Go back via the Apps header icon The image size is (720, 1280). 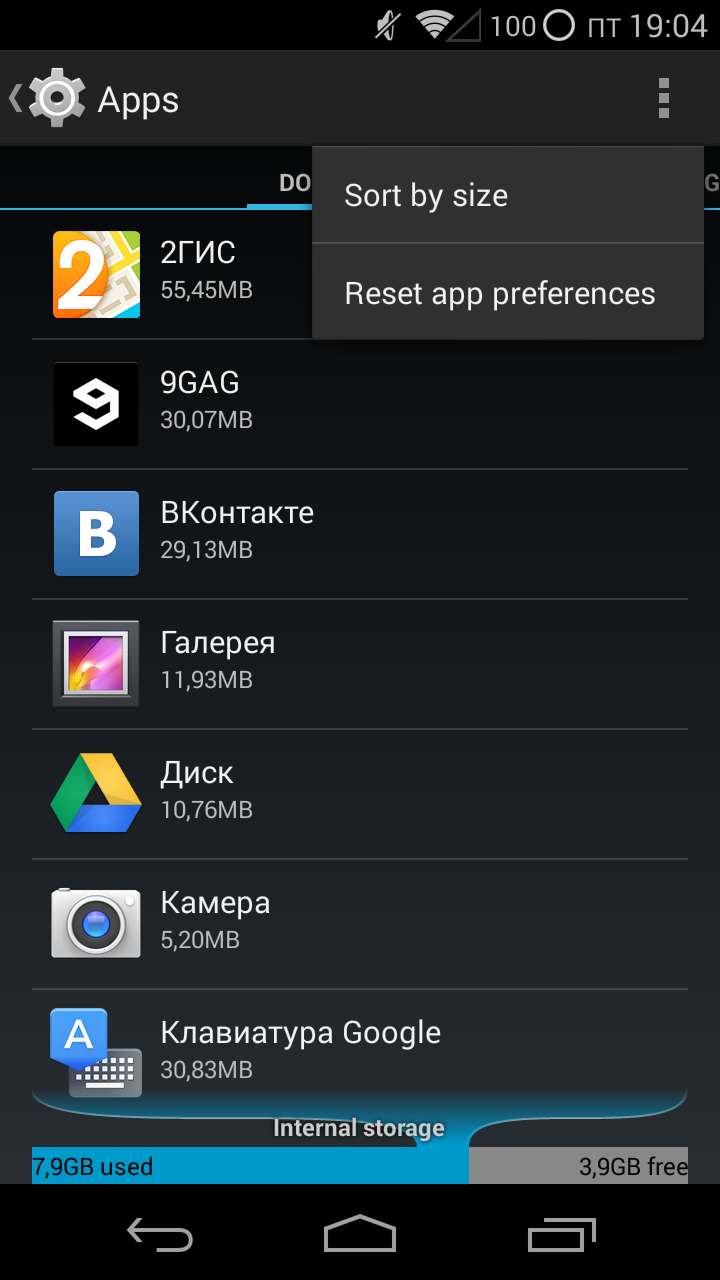(x=95, y=99)
